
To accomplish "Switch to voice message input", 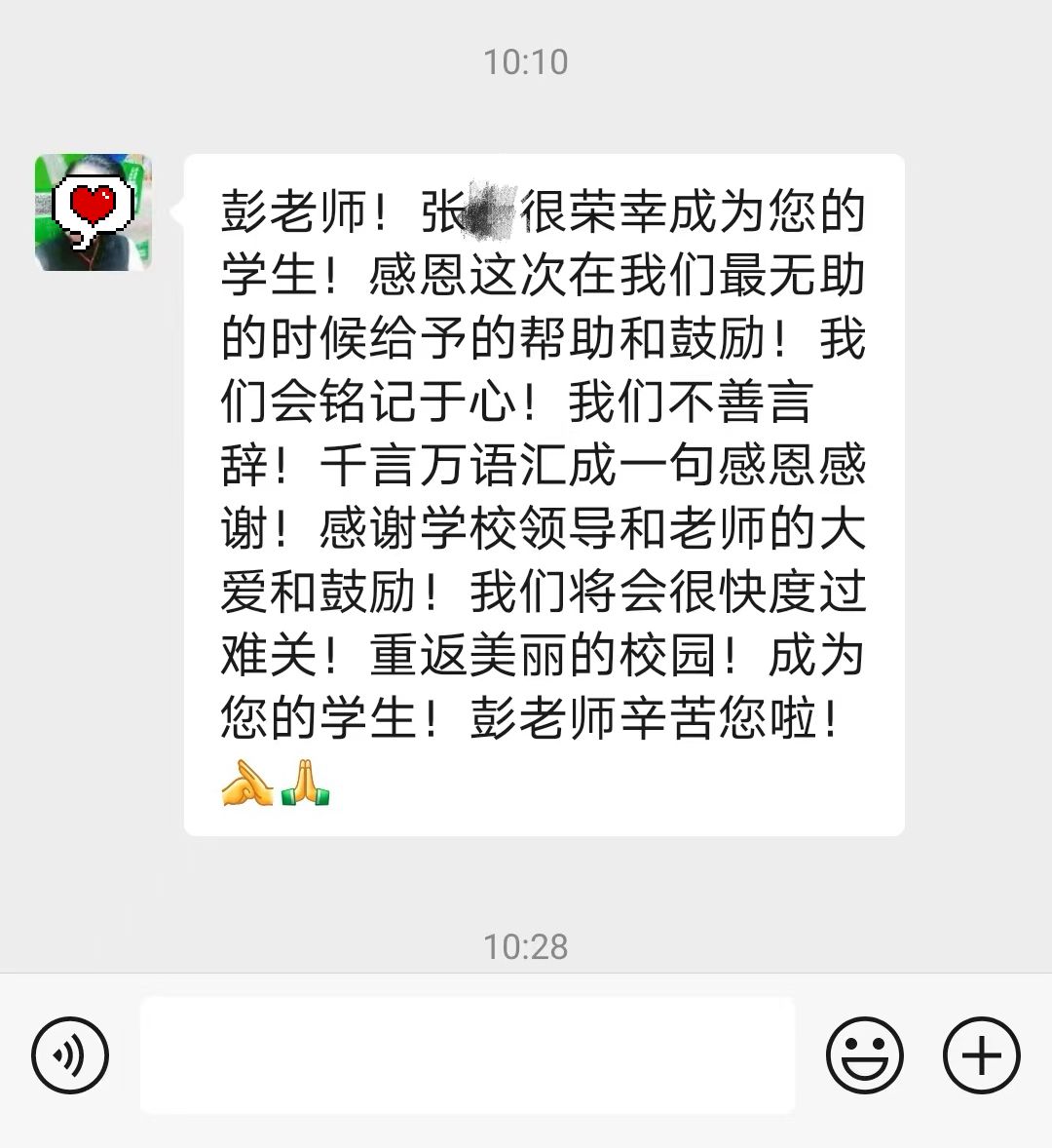I will [x=70, y=1055].
